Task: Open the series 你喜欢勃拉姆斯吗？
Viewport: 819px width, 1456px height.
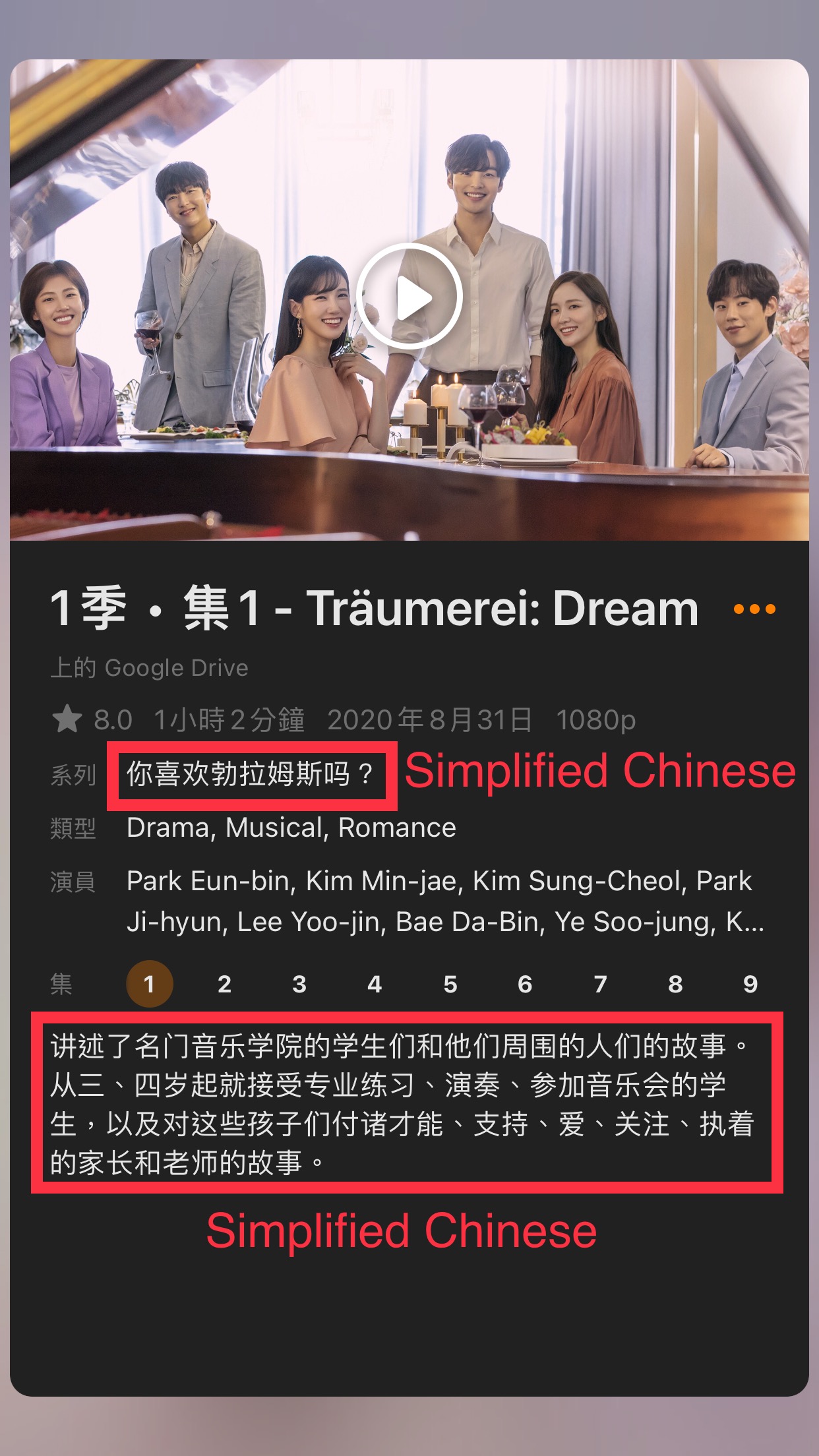Action: tap(250, 774)
